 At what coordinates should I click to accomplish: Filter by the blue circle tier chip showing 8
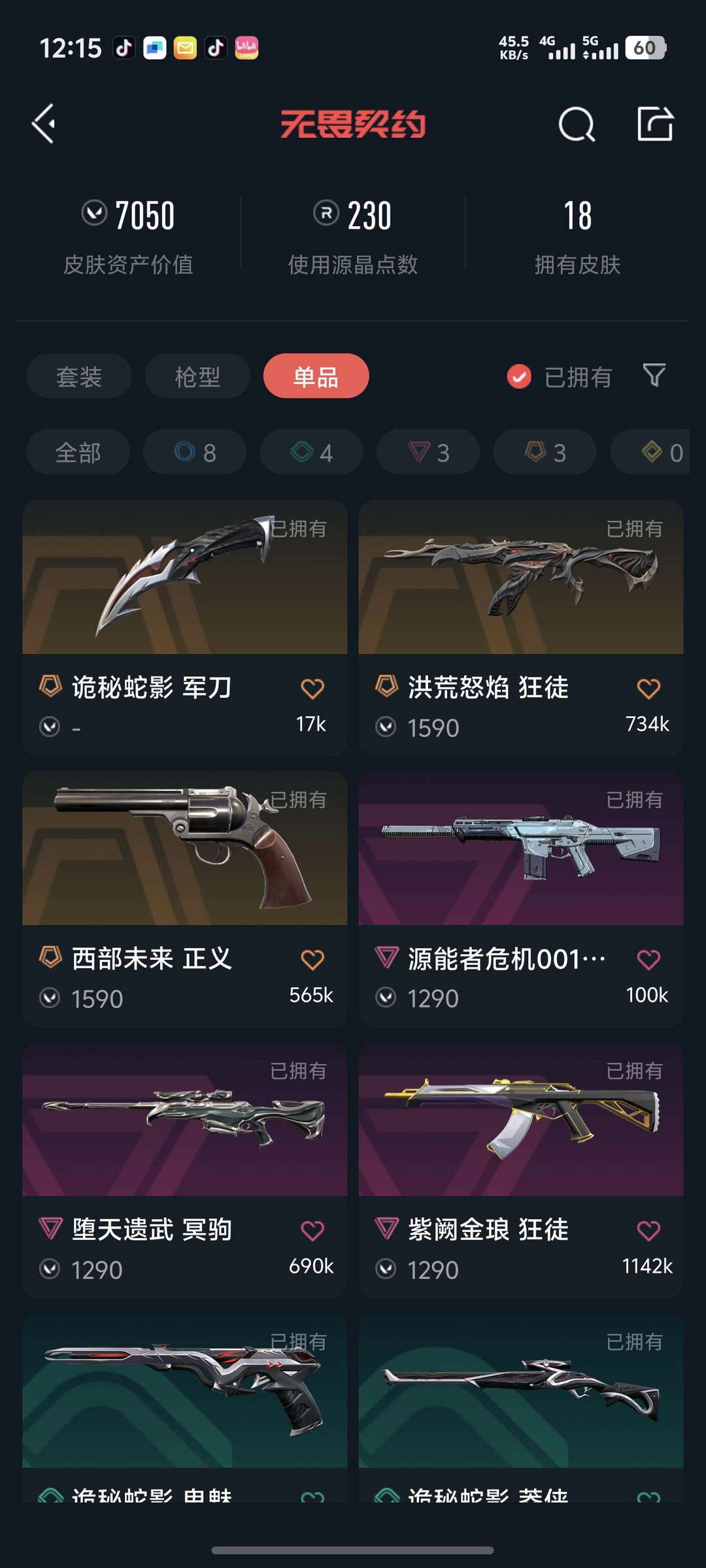coord(195,452)
